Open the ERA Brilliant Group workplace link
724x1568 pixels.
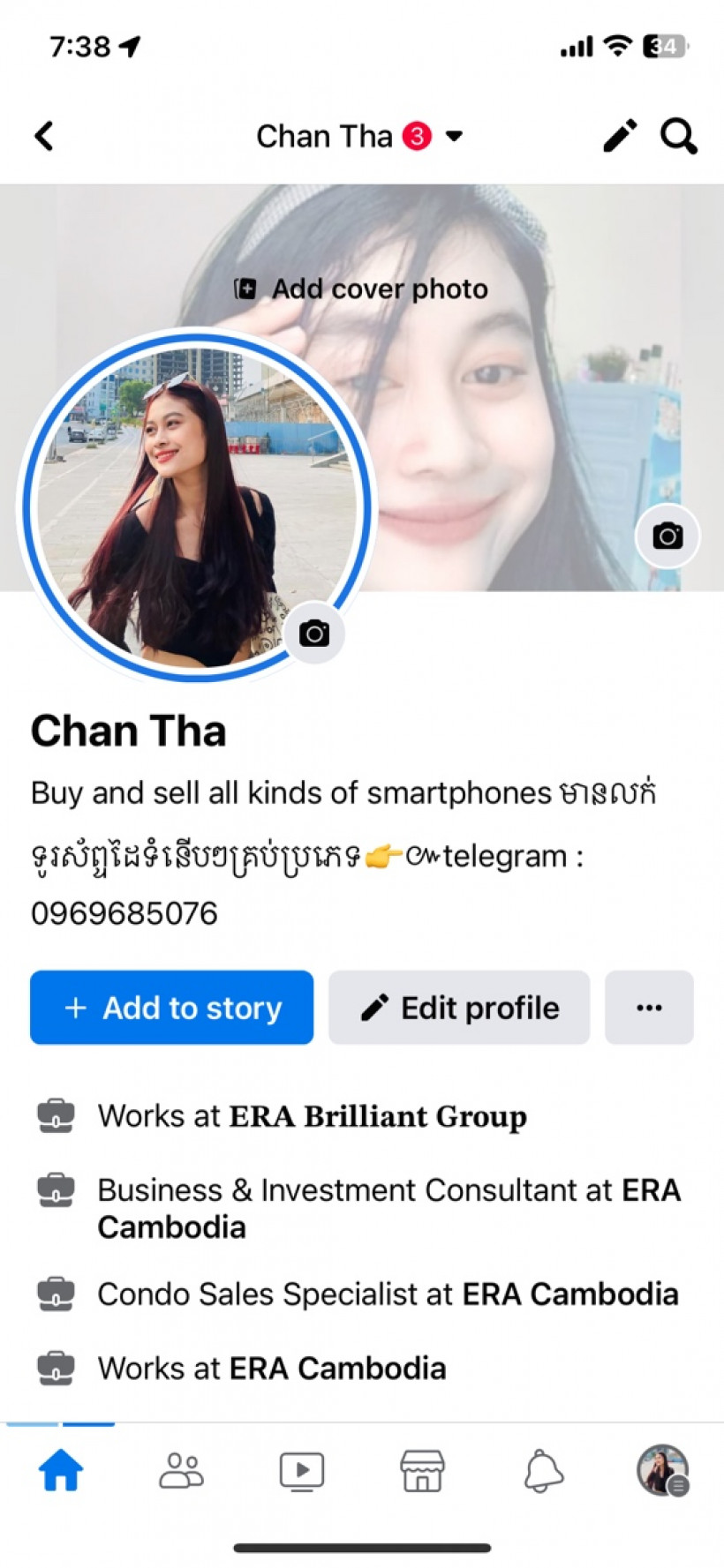point(377,1116)
